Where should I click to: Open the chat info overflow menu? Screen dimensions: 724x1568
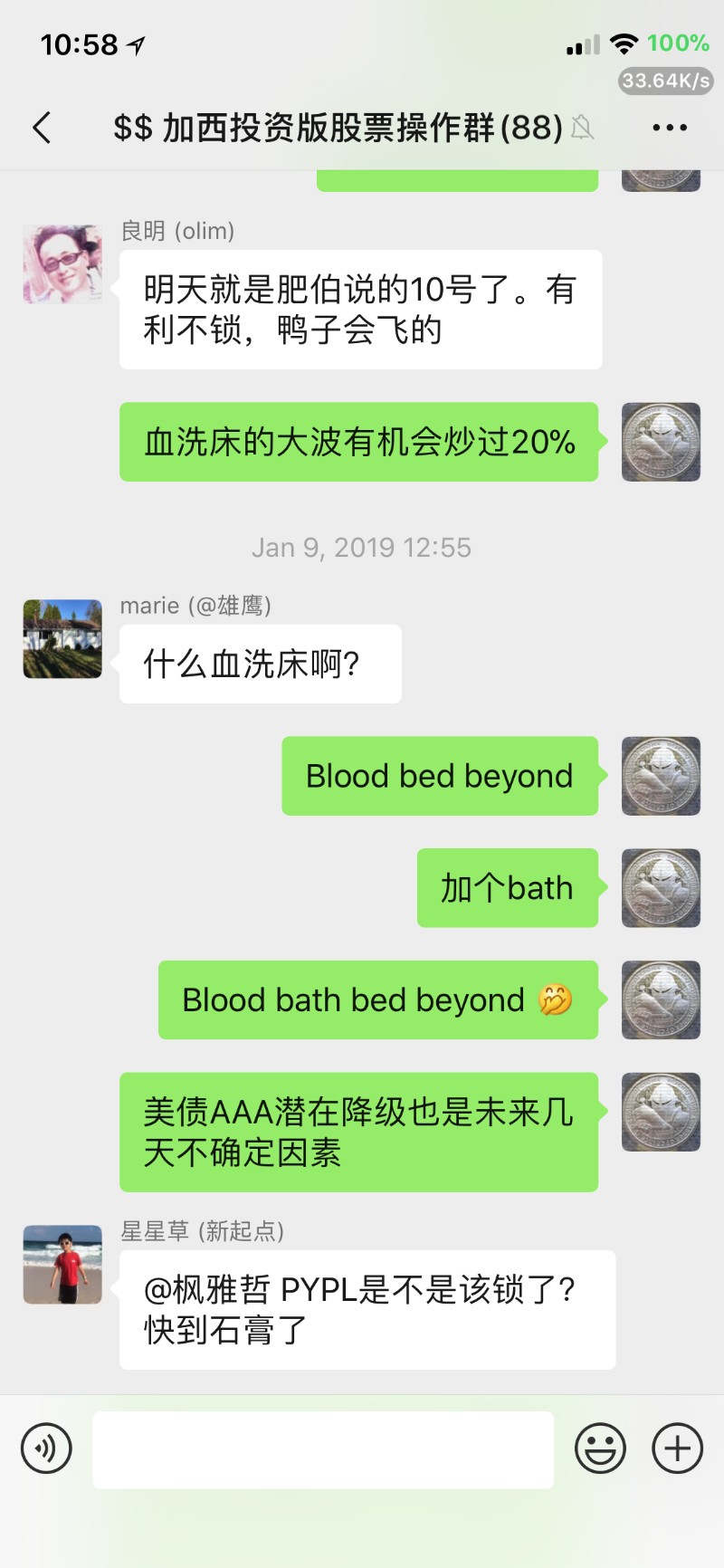pos(670,128)
